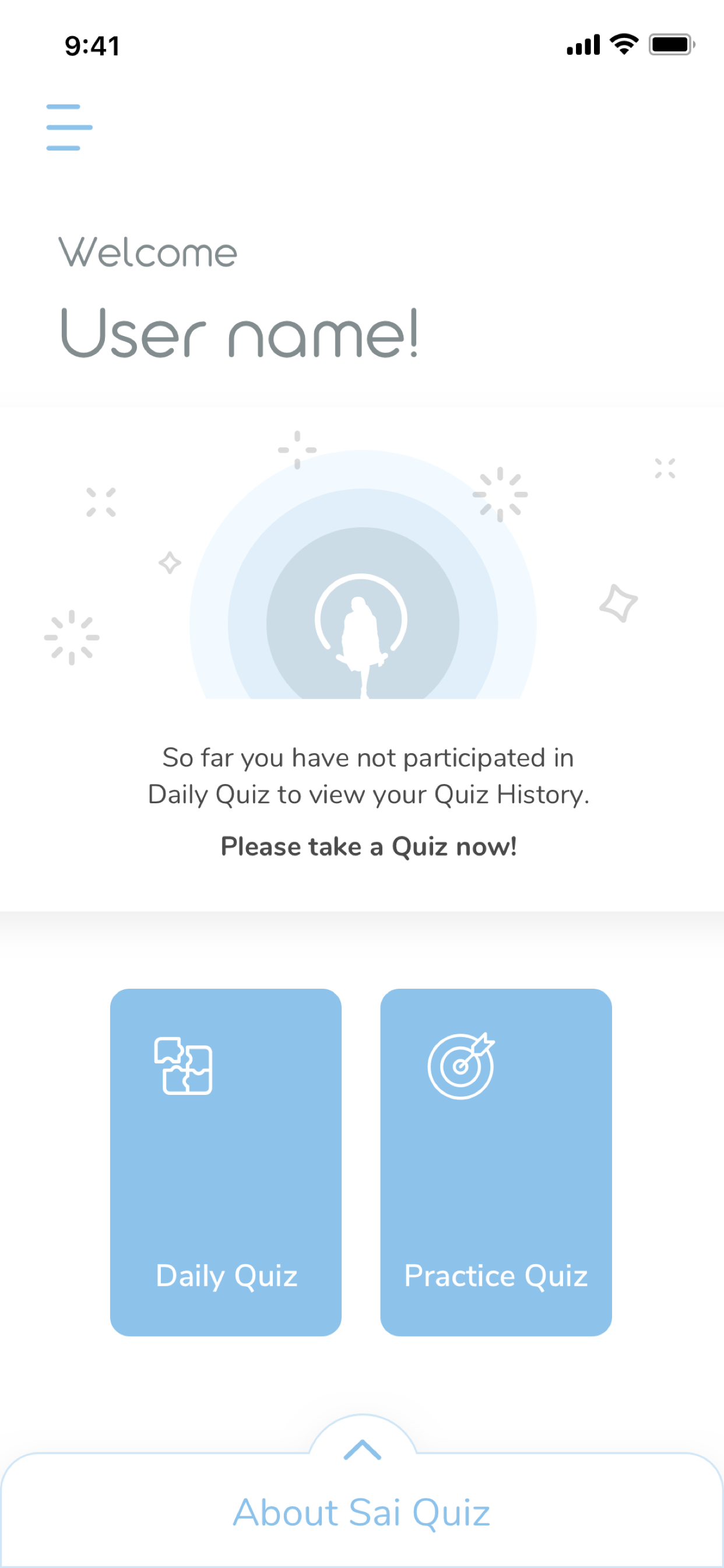Screen dimensions: 724x1568
Task: Select the Practice Quiz card
Action: pos(495,1163)
